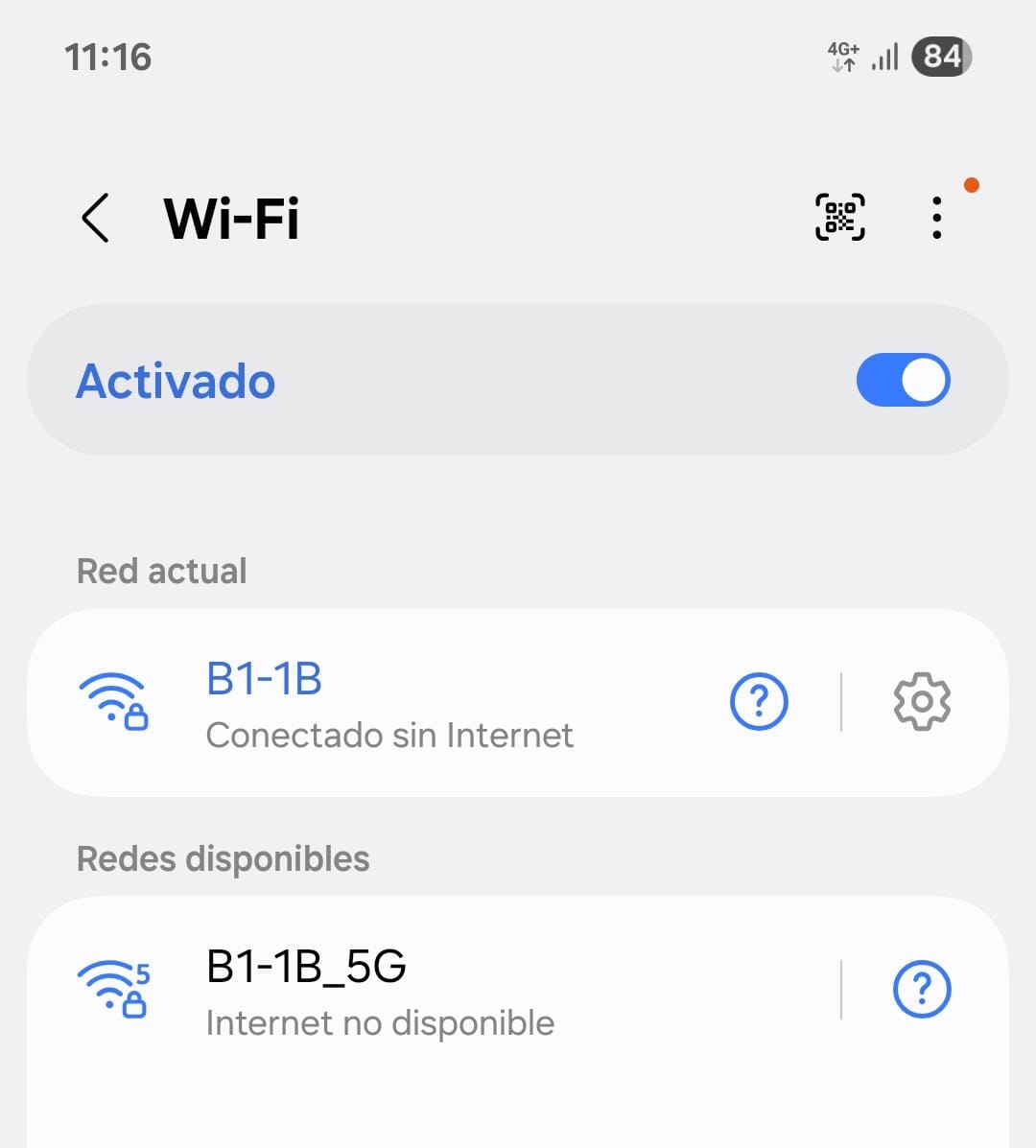1036x1148 pixels.
Task: Connect to the B1-1B_5G network
Action: [x=384, y=991]
